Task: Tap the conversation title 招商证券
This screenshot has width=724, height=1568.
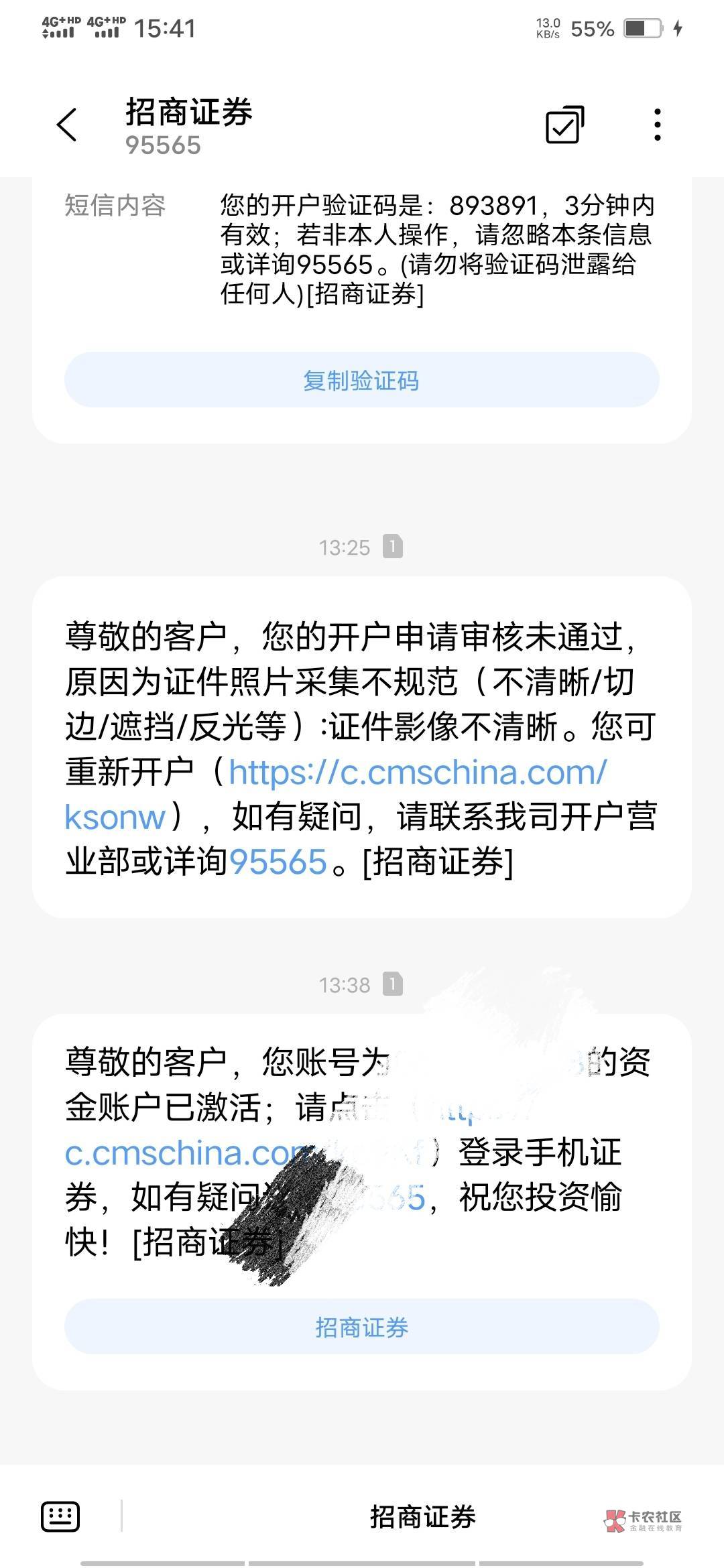Action: 188,115
